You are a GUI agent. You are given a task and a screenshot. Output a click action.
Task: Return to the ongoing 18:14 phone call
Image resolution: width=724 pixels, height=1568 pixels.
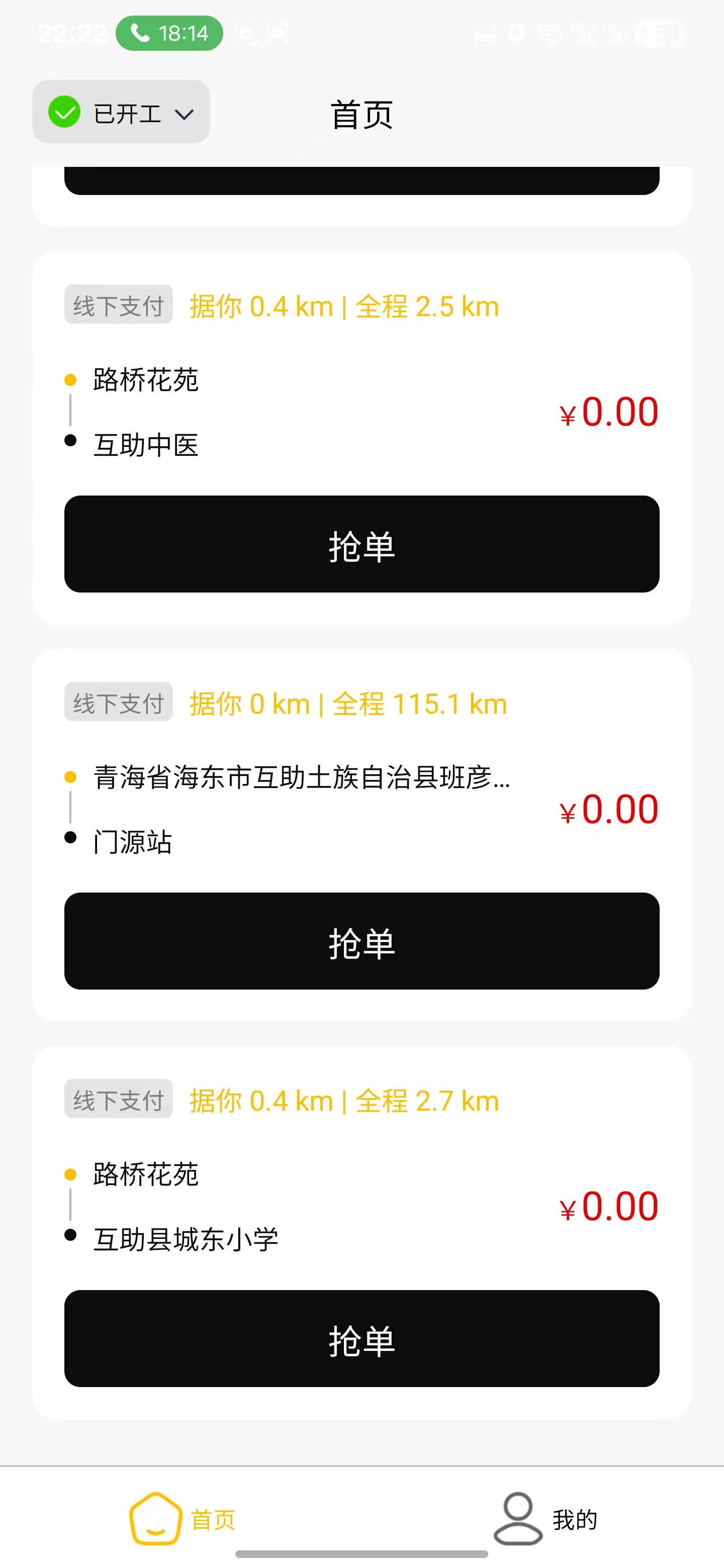click(169, 33)
